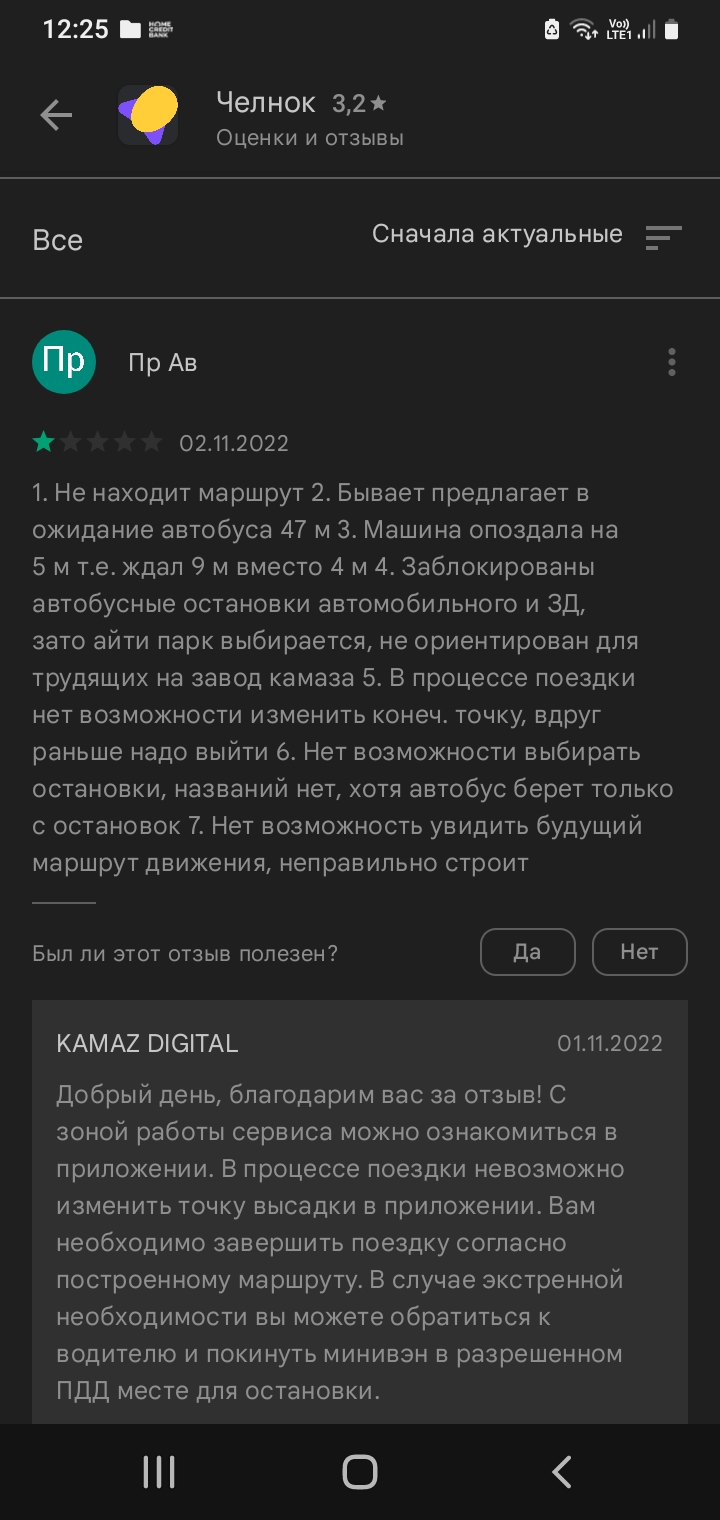
Task: Mark review helpful with Да
Action: coord(527,952)
